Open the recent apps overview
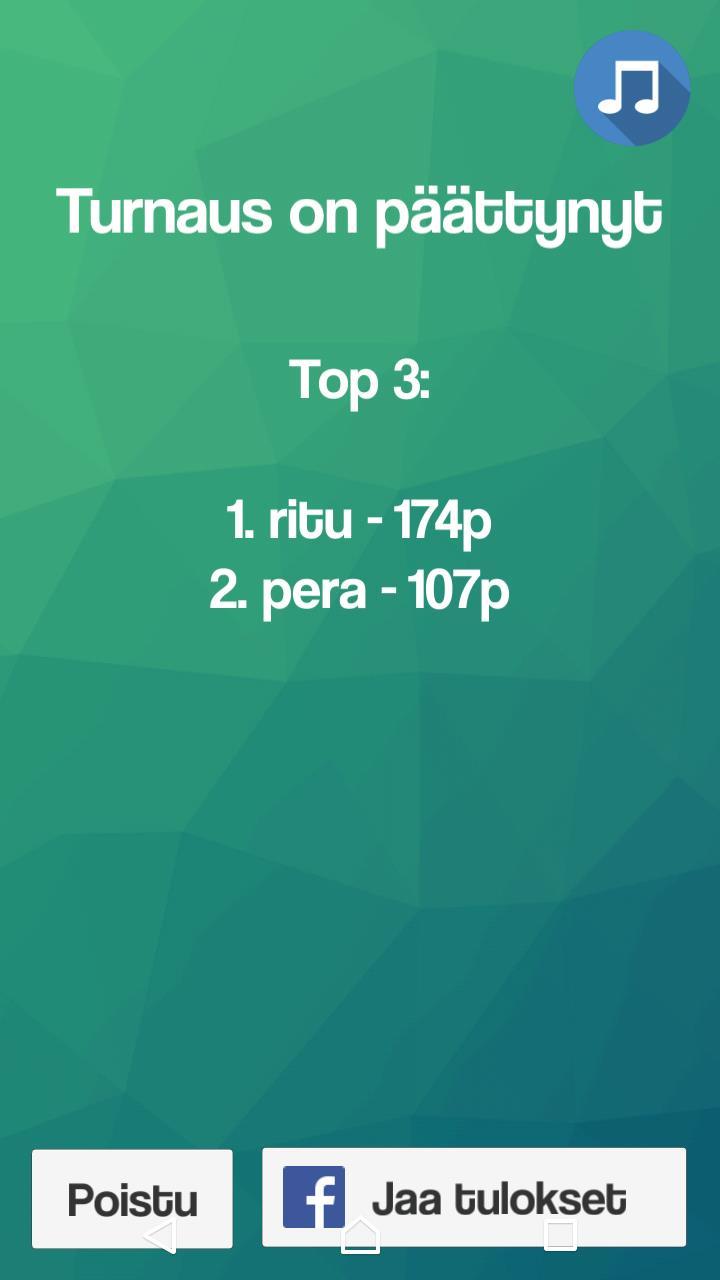Viewport: 720px width, 1280px height. pos(560,1235)
